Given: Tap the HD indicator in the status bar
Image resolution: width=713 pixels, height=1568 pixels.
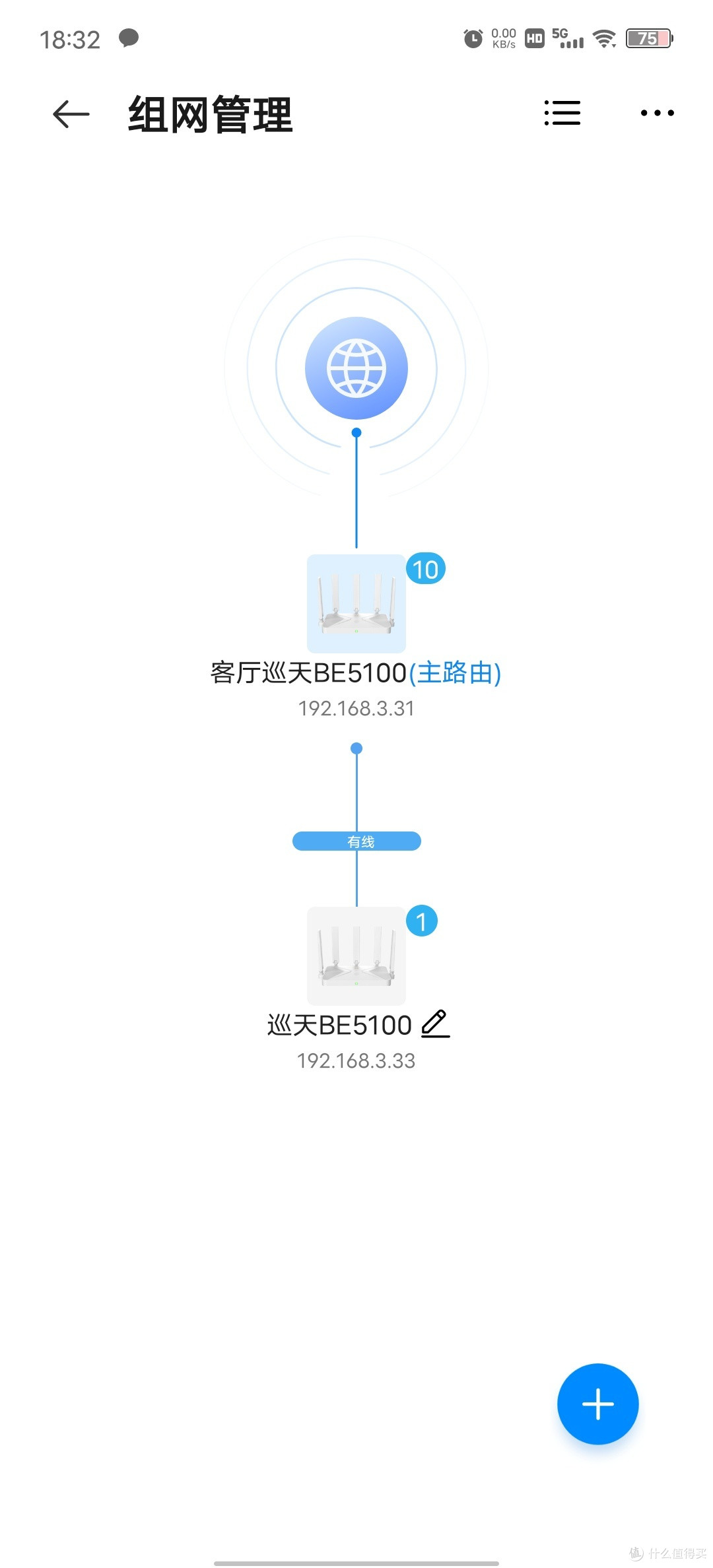Looking at the screenshot, I should coord(533,38).
